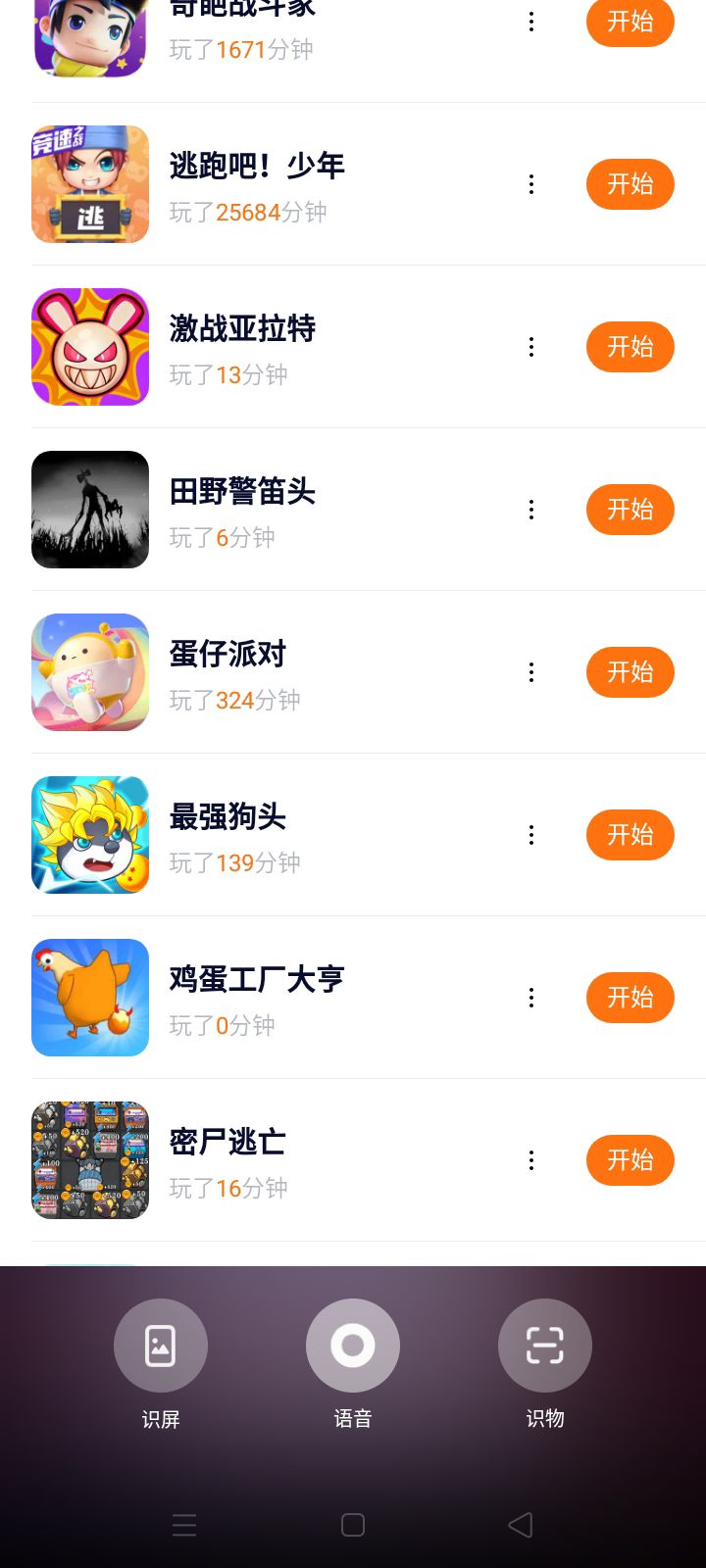
Task: Open the 识物 object scanner
Action: (545, 1346)
